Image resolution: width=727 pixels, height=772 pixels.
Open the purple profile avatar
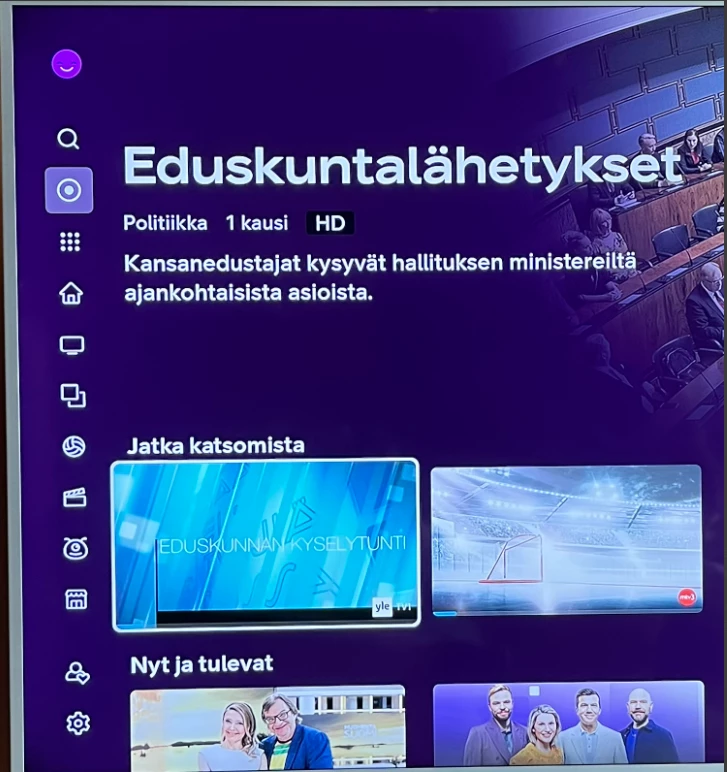click(x=66, y=64)
